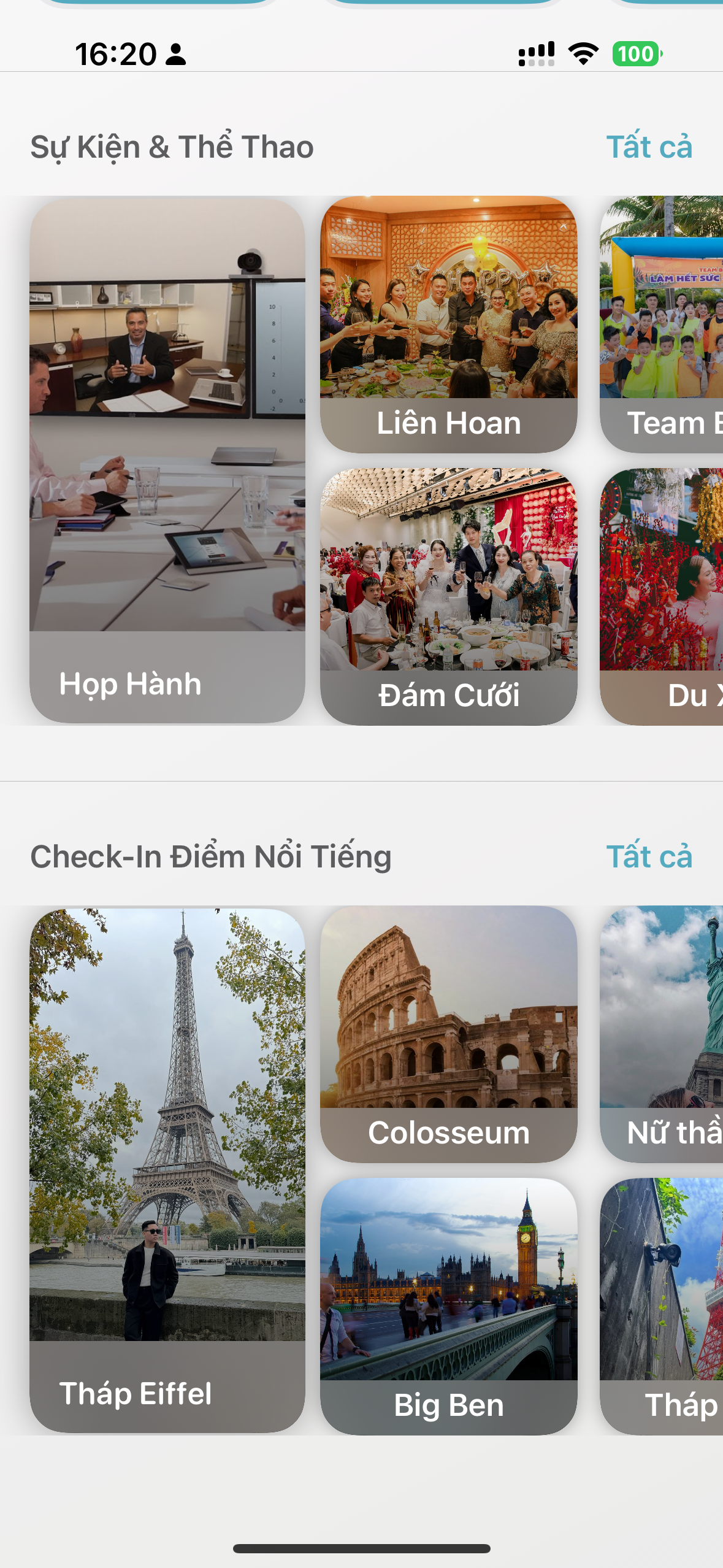This screenshot has height=1568, width=723.
Task: Open the Colosseum card
Action: click(x=448, y=1034)
